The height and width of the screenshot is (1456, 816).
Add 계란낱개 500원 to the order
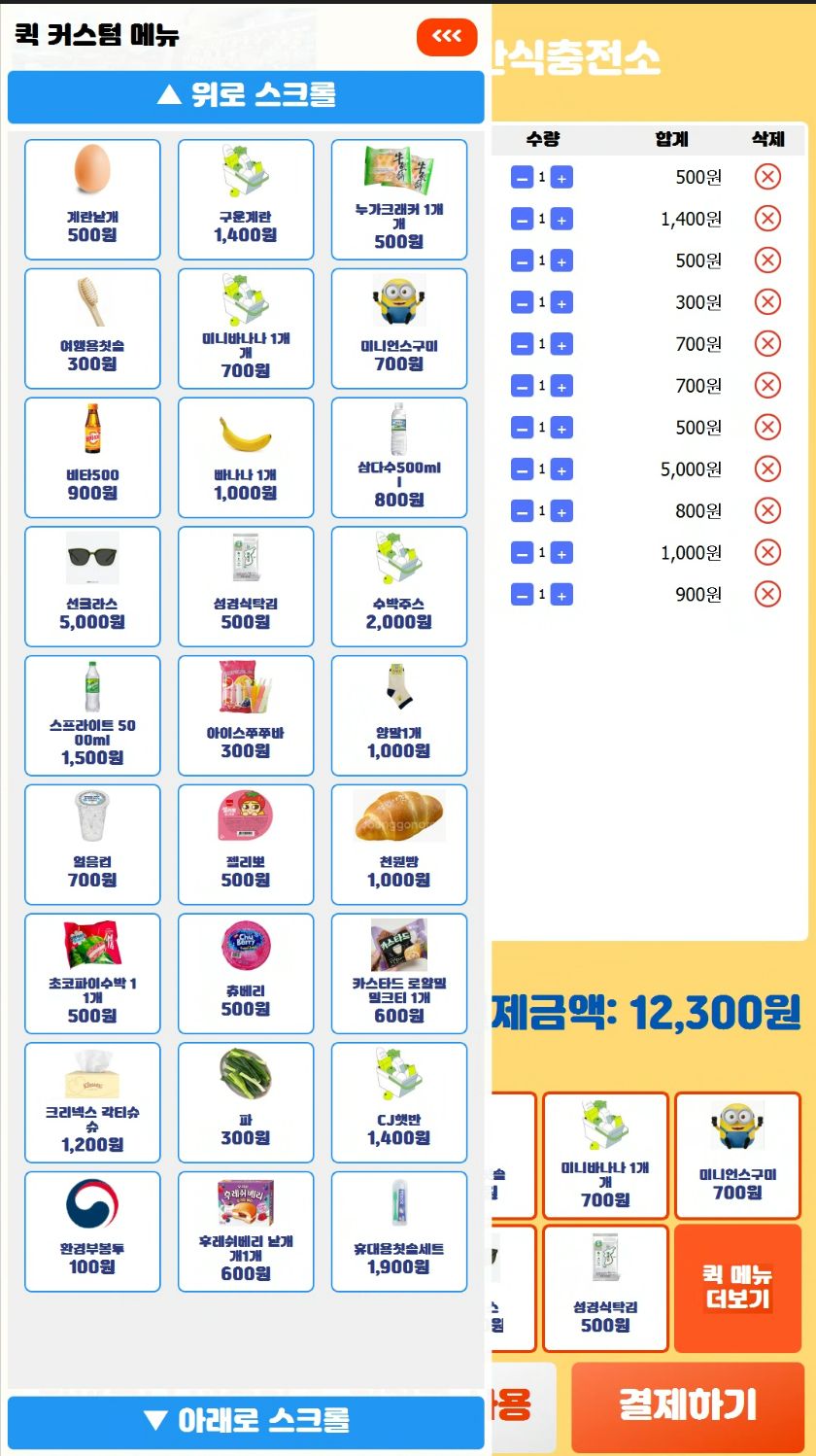click(x=92, y=199)
